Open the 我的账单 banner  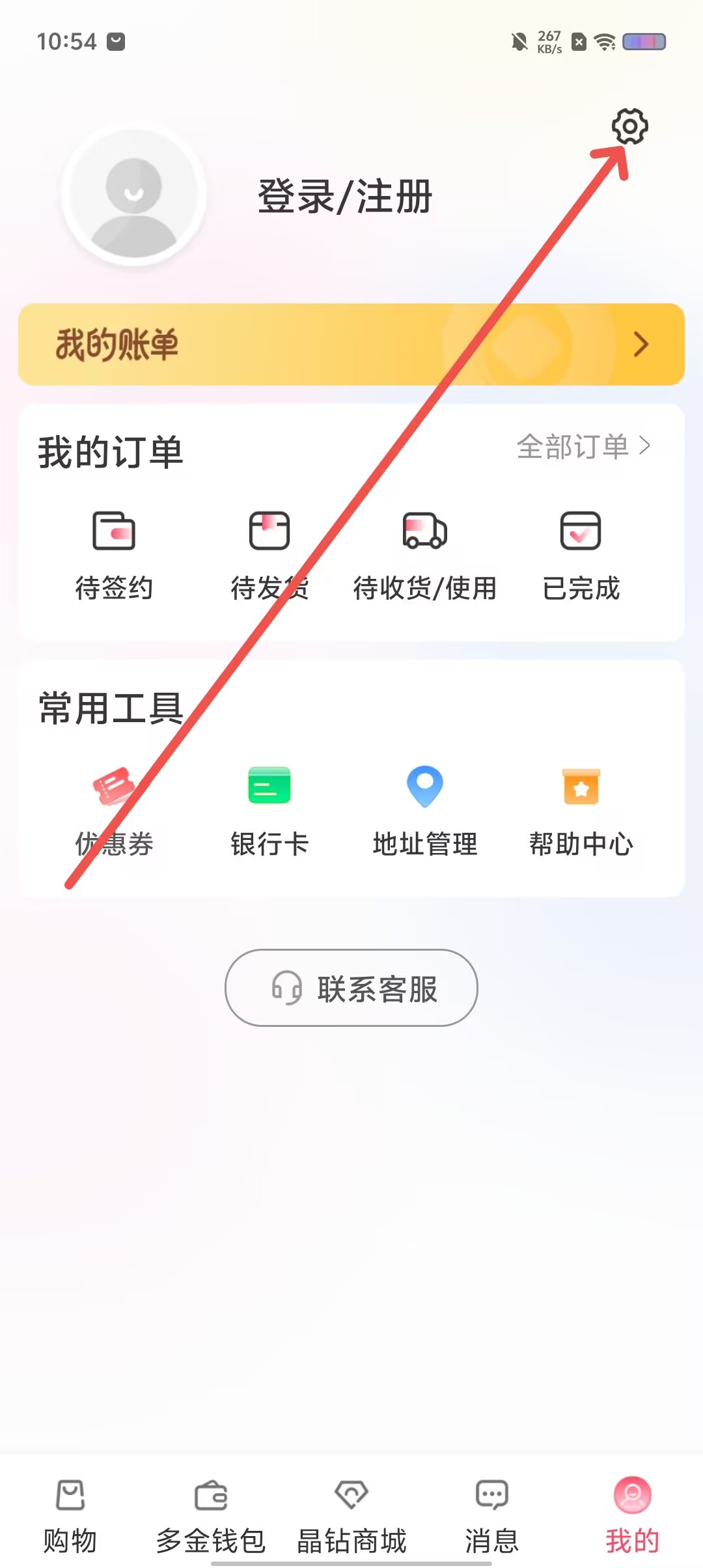point(351,344)
